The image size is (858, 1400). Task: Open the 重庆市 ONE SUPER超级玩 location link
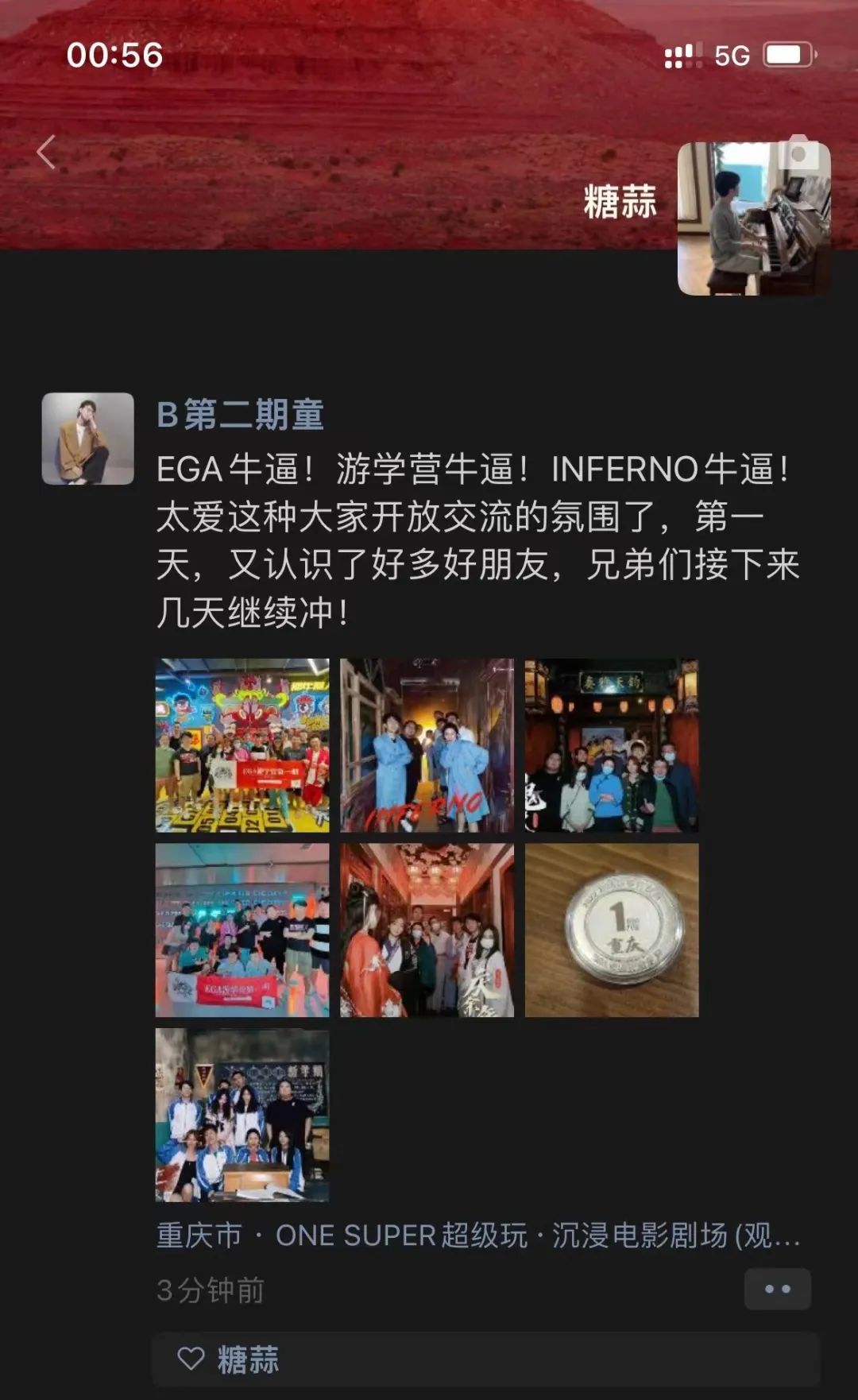(477, 1236)
